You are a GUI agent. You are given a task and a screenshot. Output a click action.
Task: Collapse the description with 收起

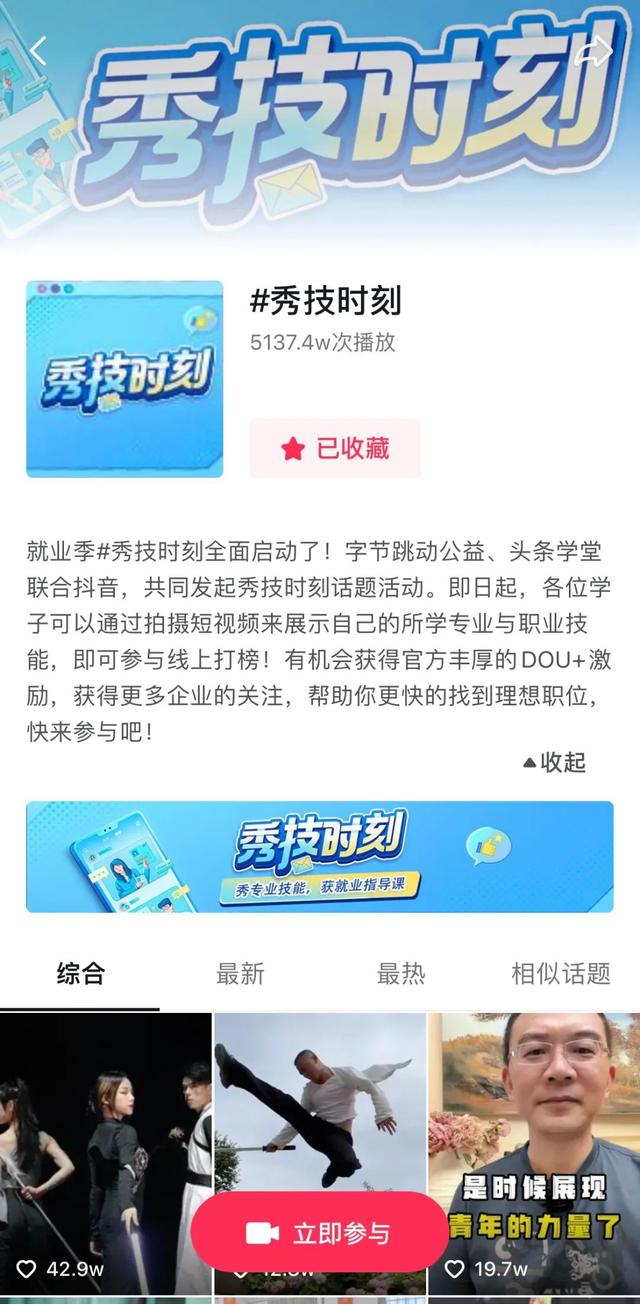554,762
